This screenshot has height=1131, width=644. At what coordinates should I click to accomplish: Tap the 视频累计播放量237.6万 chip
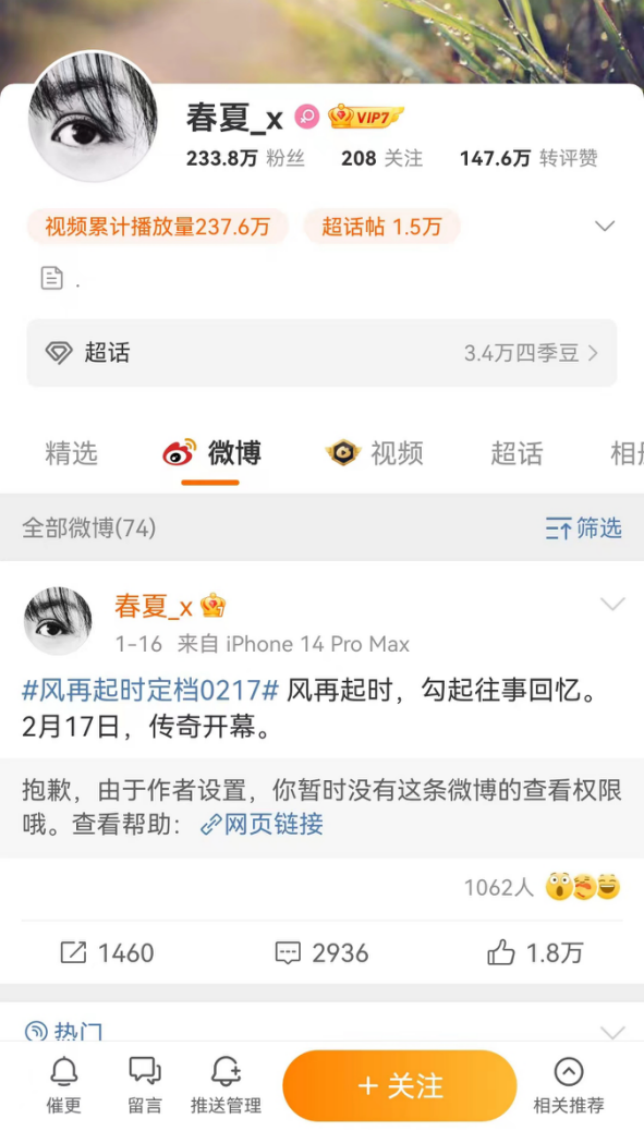tap(157, 227)
